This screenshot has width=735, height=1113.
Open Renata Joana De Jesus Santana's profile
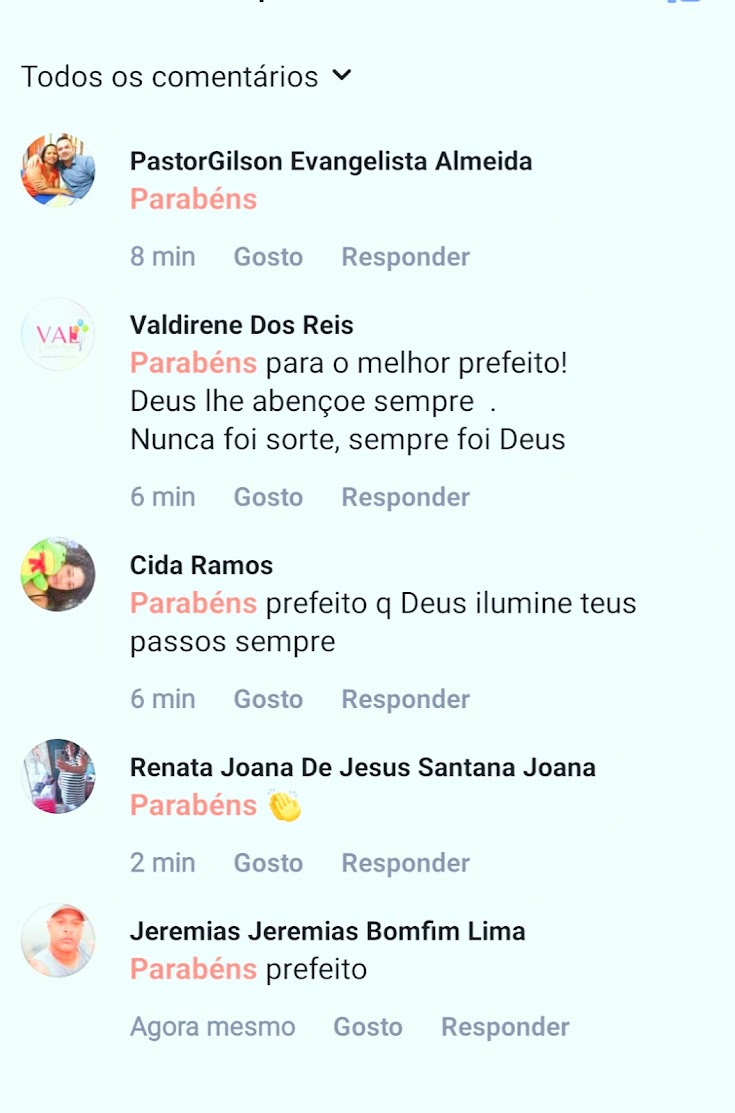[362, 767]
